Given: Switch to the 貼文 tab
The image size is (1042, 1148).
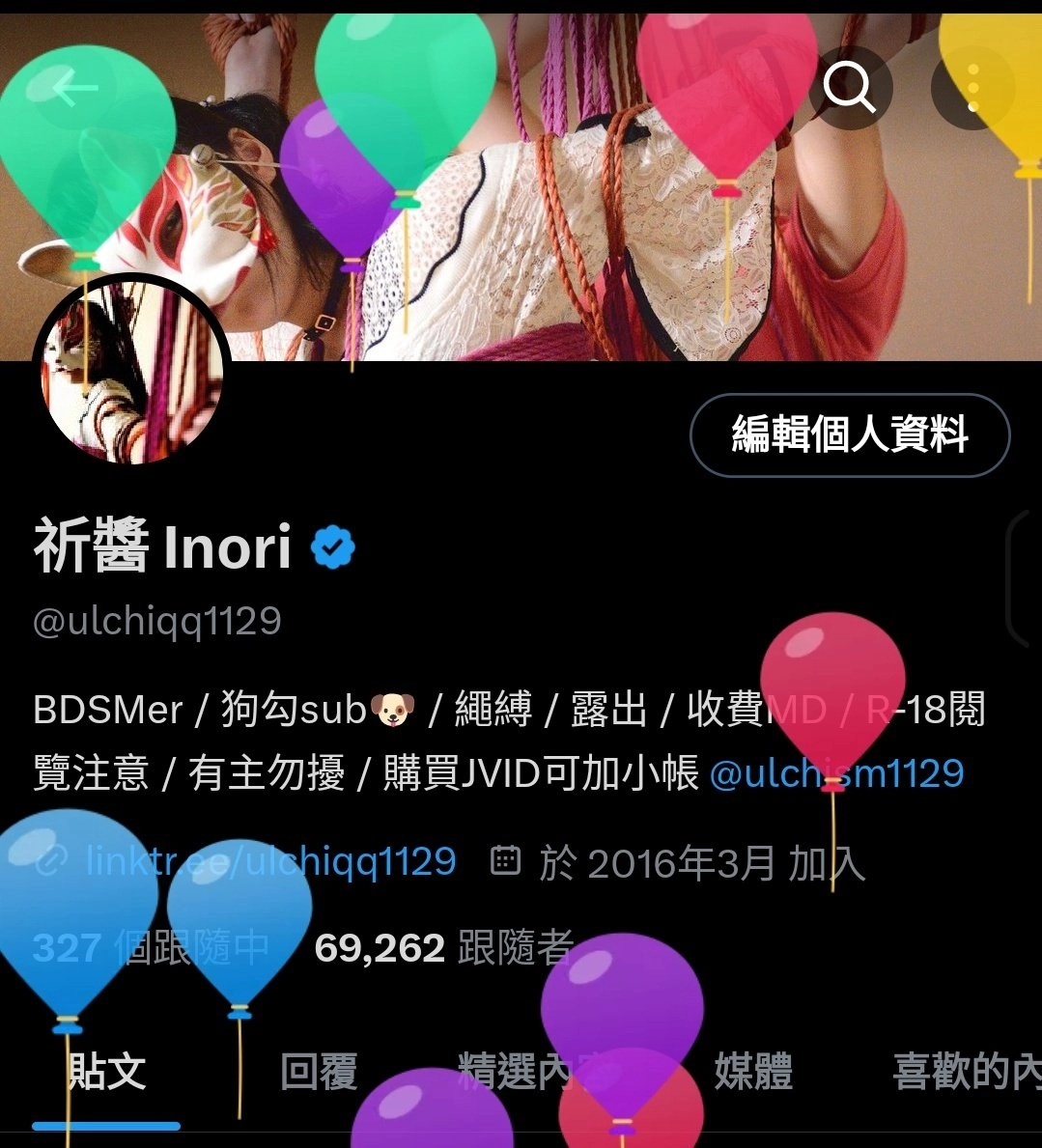Looking at the screenshot, I should point(106,1072).
